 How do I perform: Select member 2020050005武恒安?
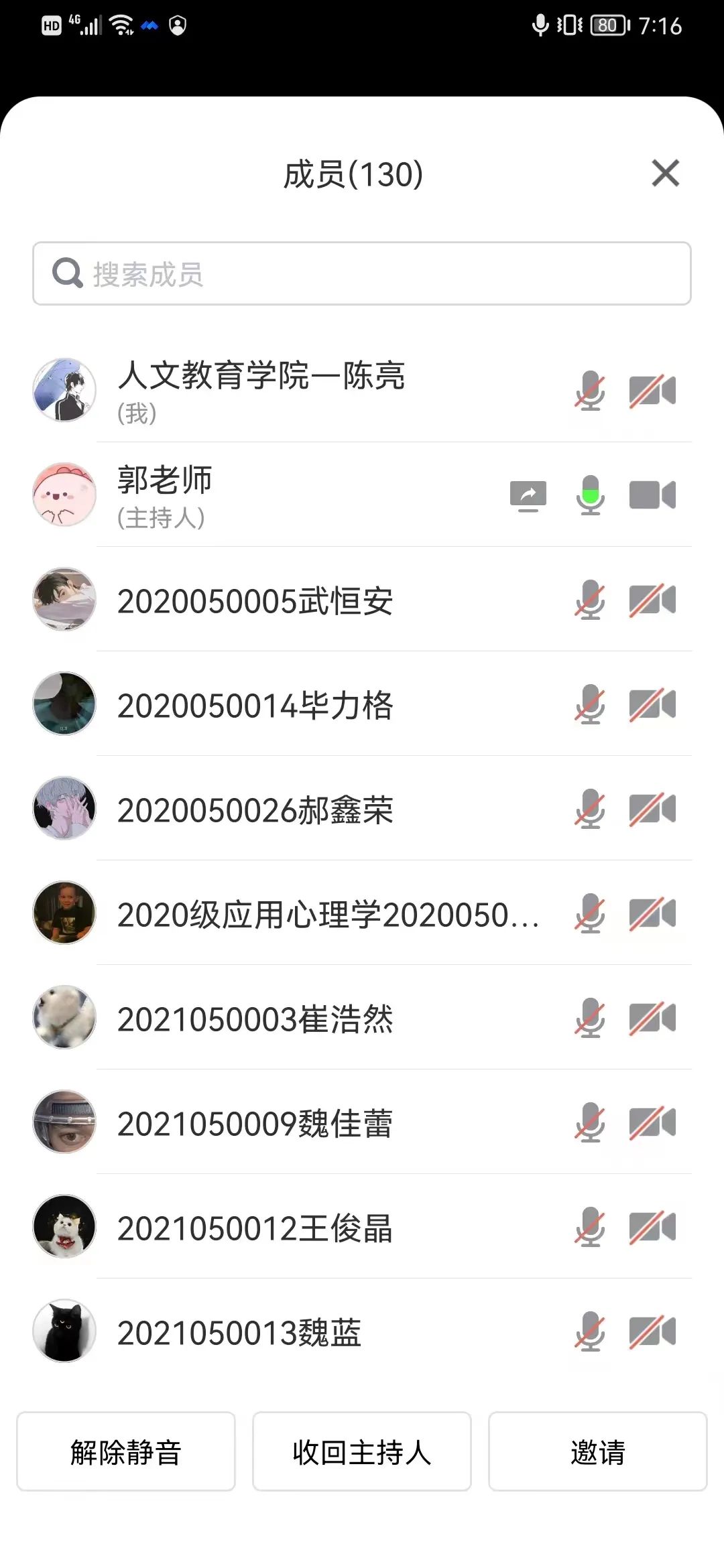pos(255,600)
